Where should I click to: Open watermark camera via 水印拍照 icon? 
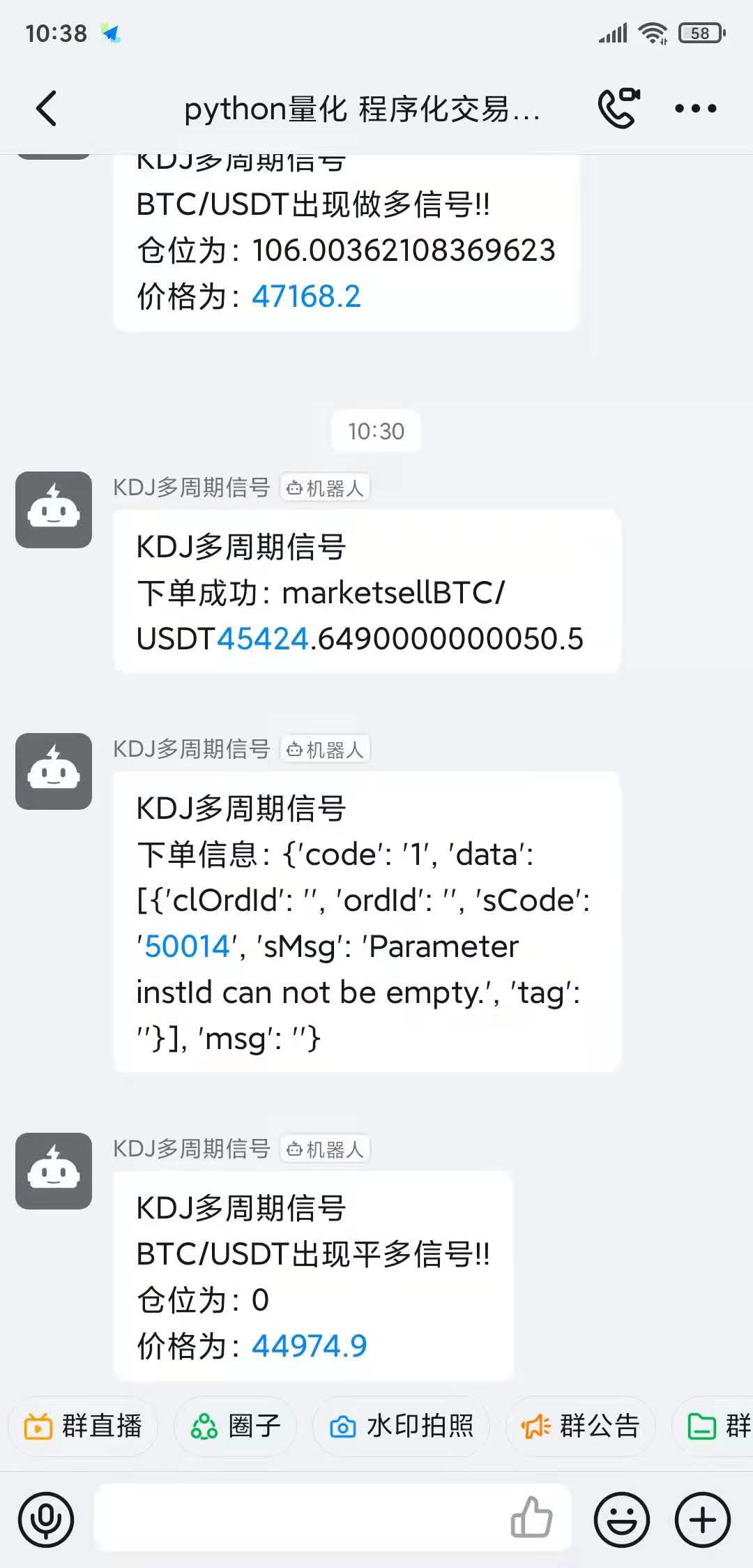(401, 1426)
